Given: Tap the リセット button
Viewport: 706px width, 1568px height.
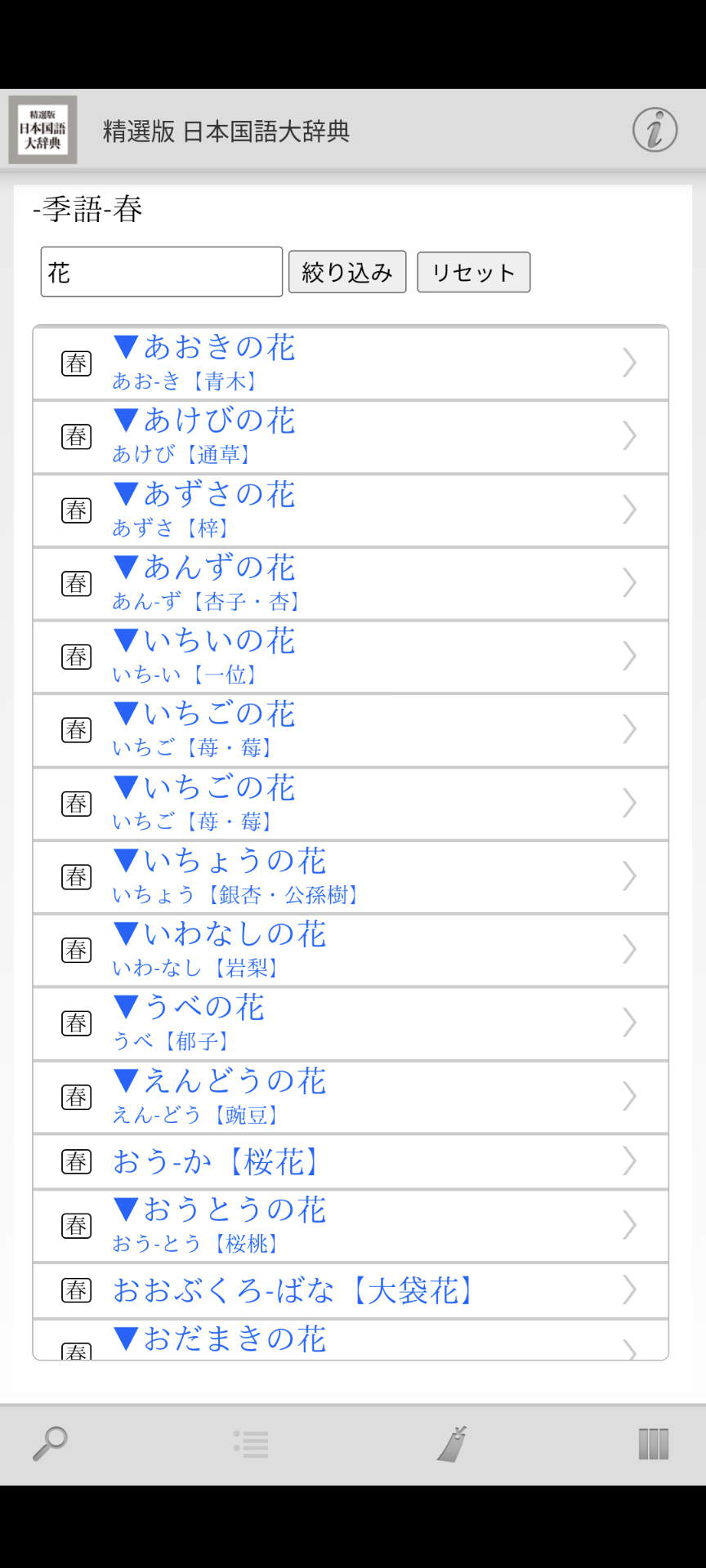Looking at the screenshot, I should (474, 272).
